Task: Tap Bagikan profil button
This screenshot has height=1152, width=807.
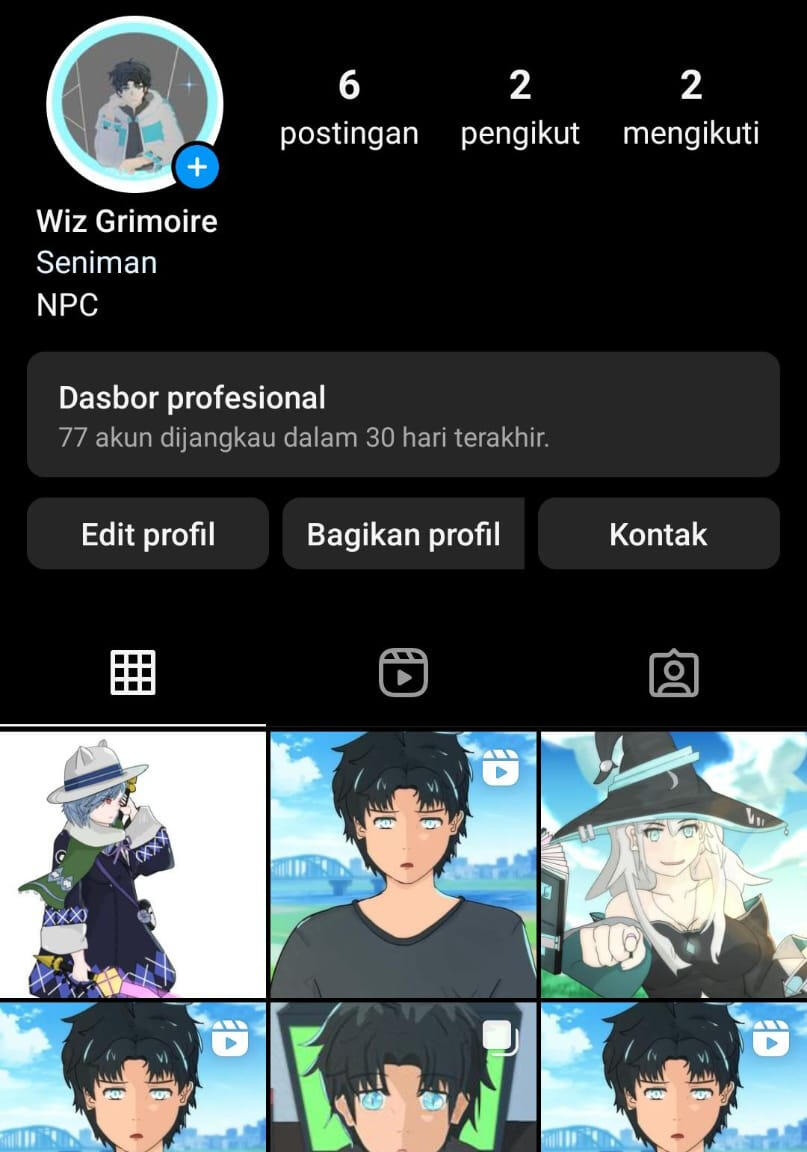Action: (x=403, y=534)
